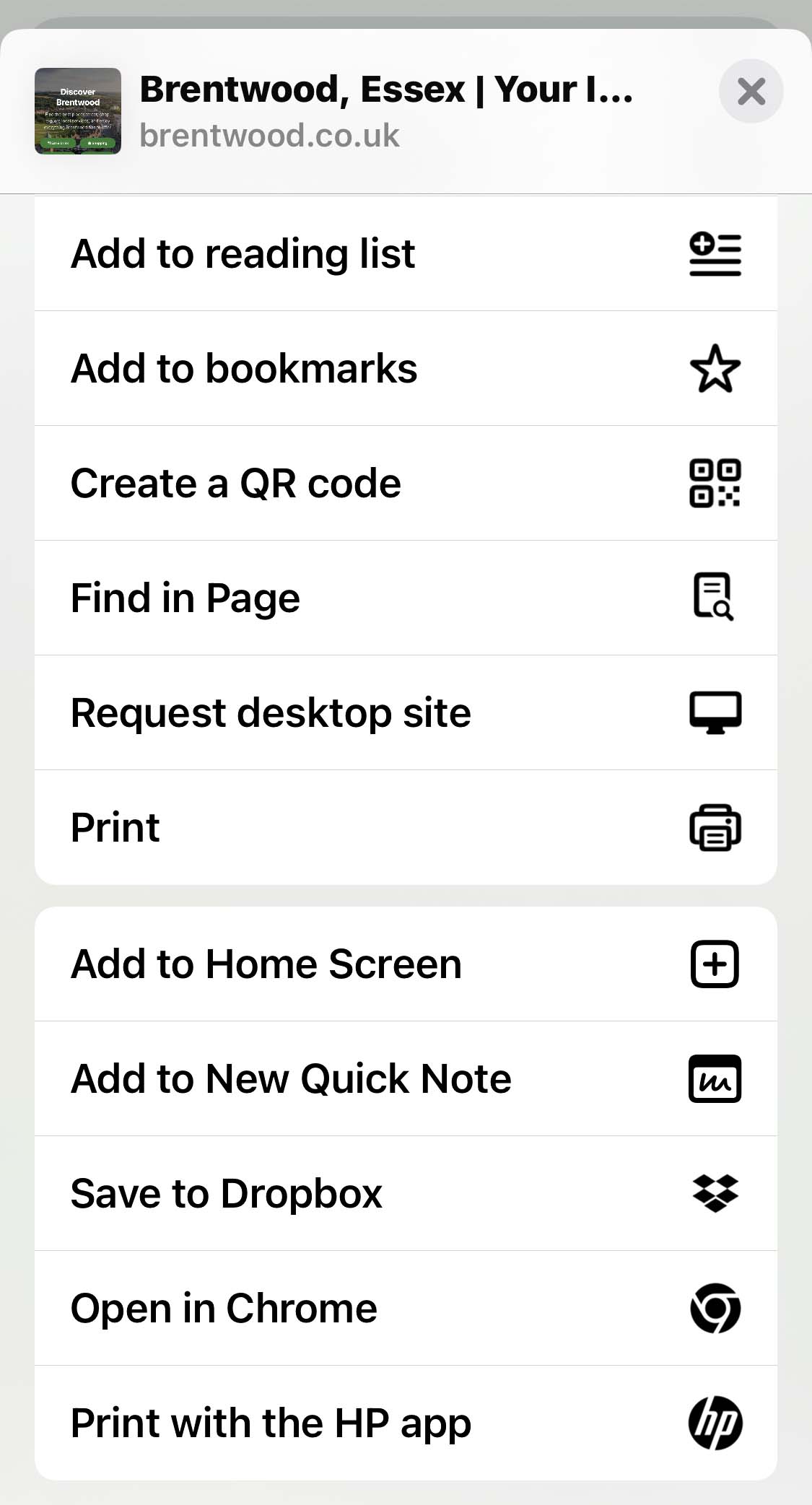Click the Add to Home Screen plus icon
The width and height of the screenshot is (812, 1505).
[x=715, y=964]
